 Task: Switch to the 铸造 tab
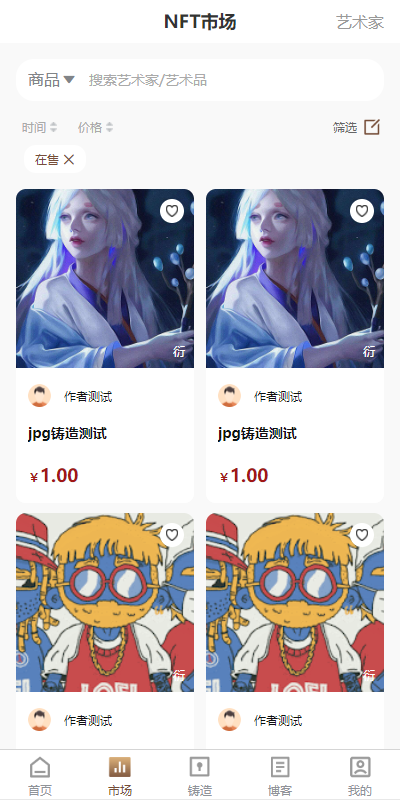[200, 776]
